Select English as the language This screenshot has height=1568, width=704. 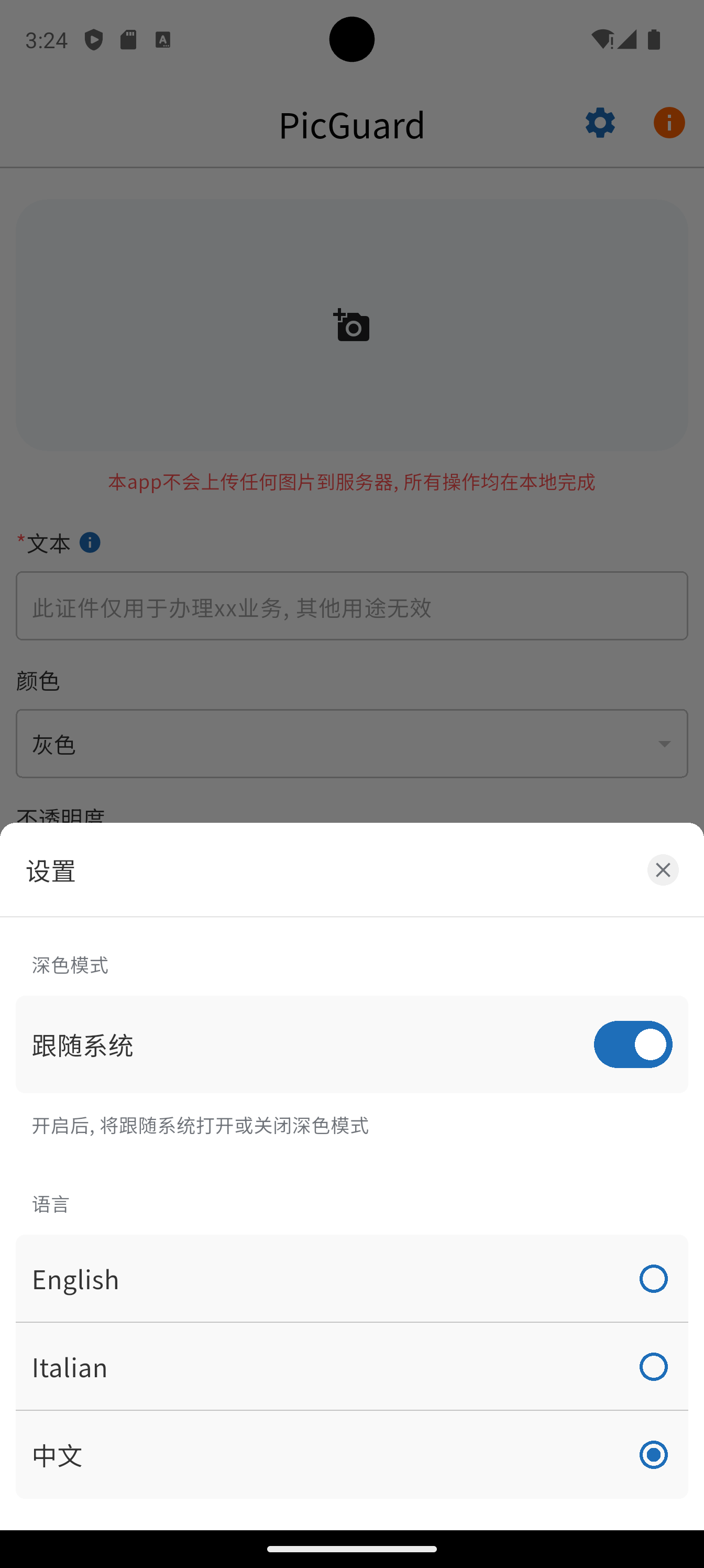click(653, 1279)
